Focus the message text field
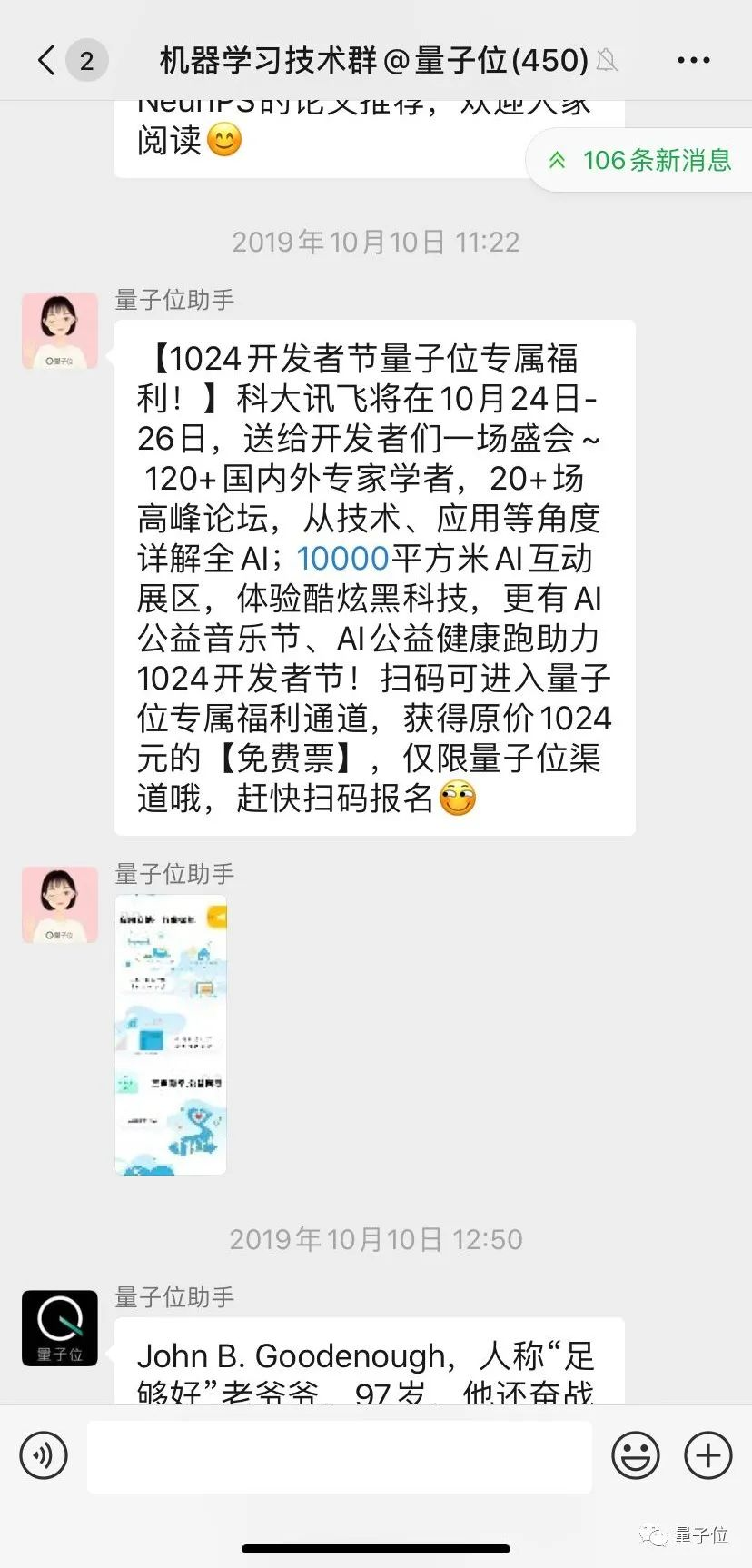 (x=340, y=1457)
